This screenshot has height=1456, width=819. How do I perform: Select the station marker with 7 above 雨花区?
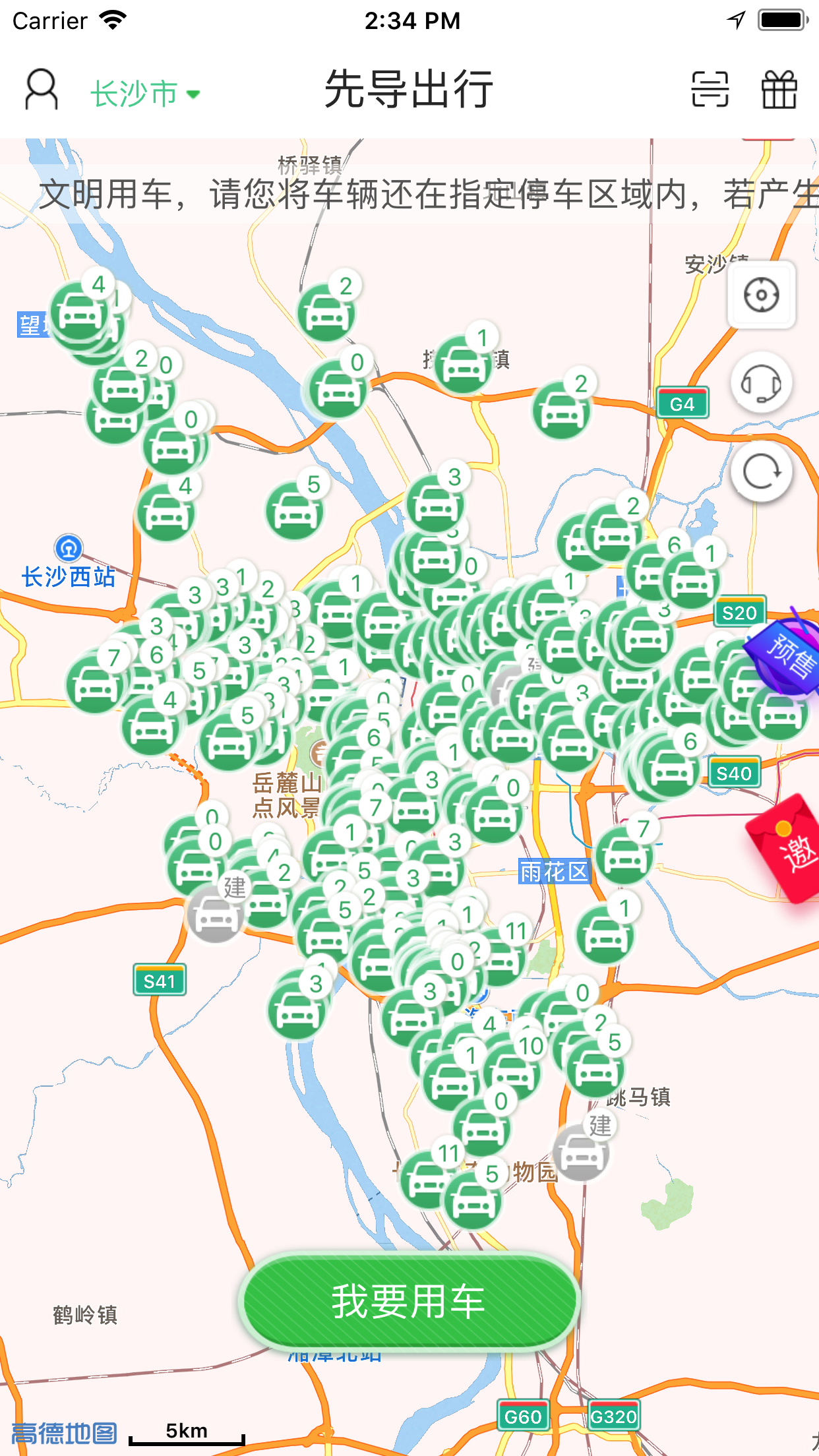coord(624,855)
